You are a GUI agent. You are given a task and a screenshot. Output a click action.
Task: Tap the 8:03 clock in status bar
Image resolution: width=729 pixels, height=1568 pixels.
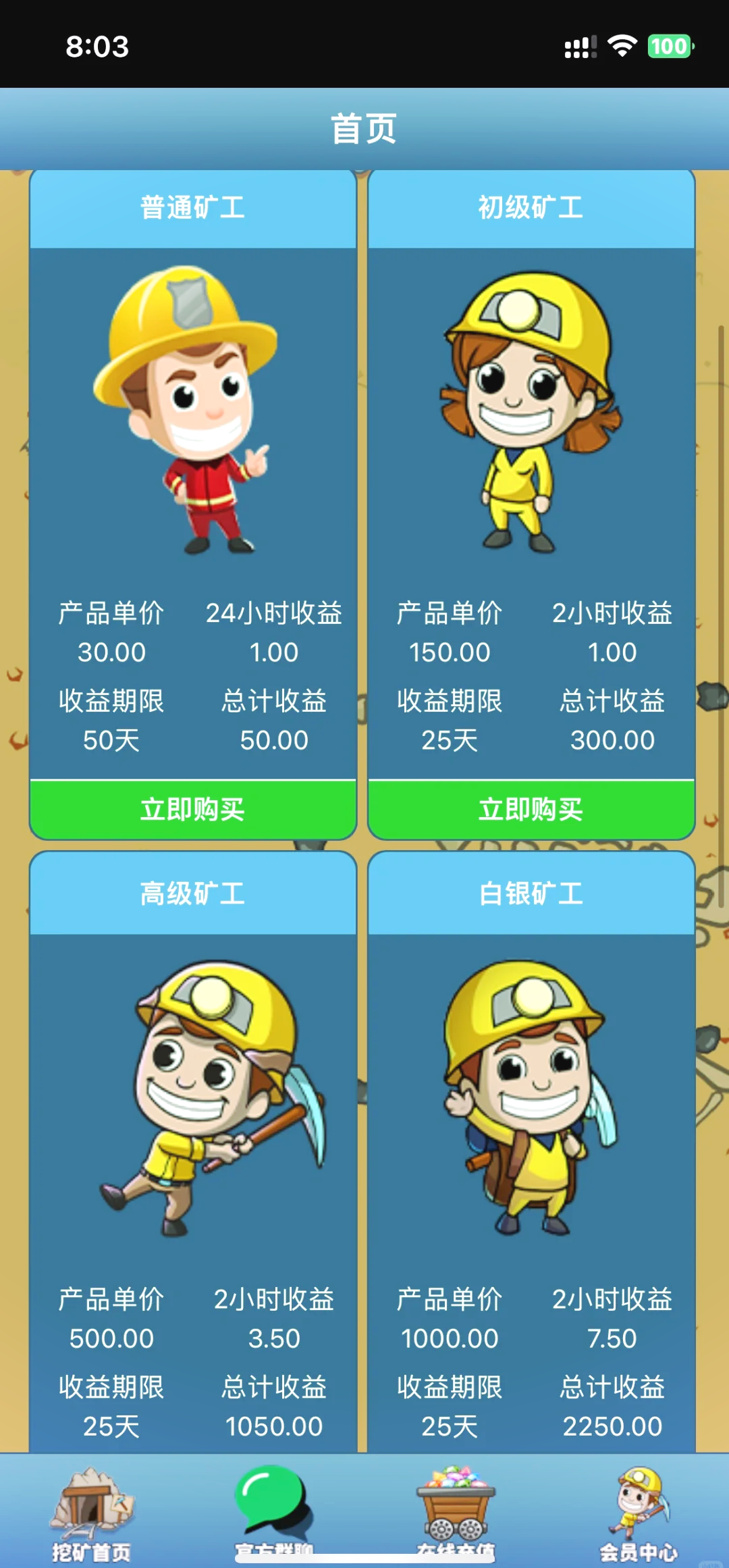pos(94,46)
